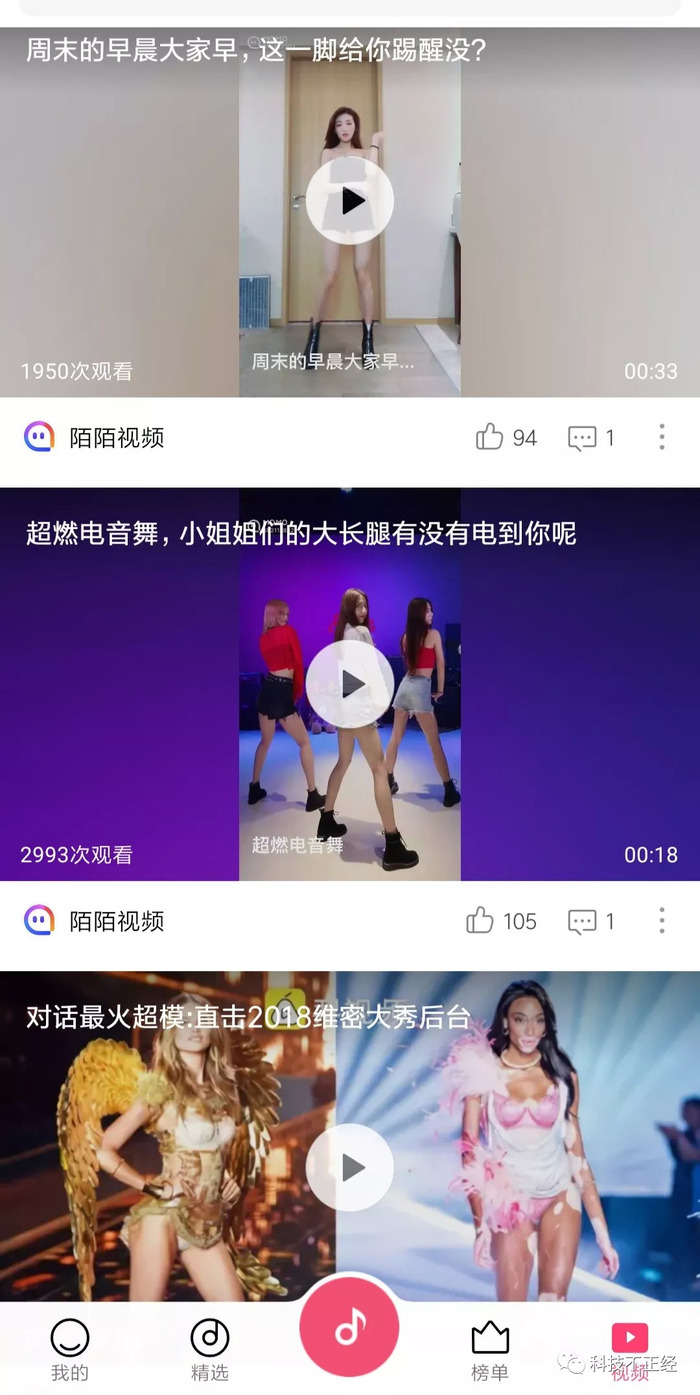The image size is (700, 1395).
Task: Play the 周末的早晨大家早 video
Action: pyautogui.click(x=349, y=201)
